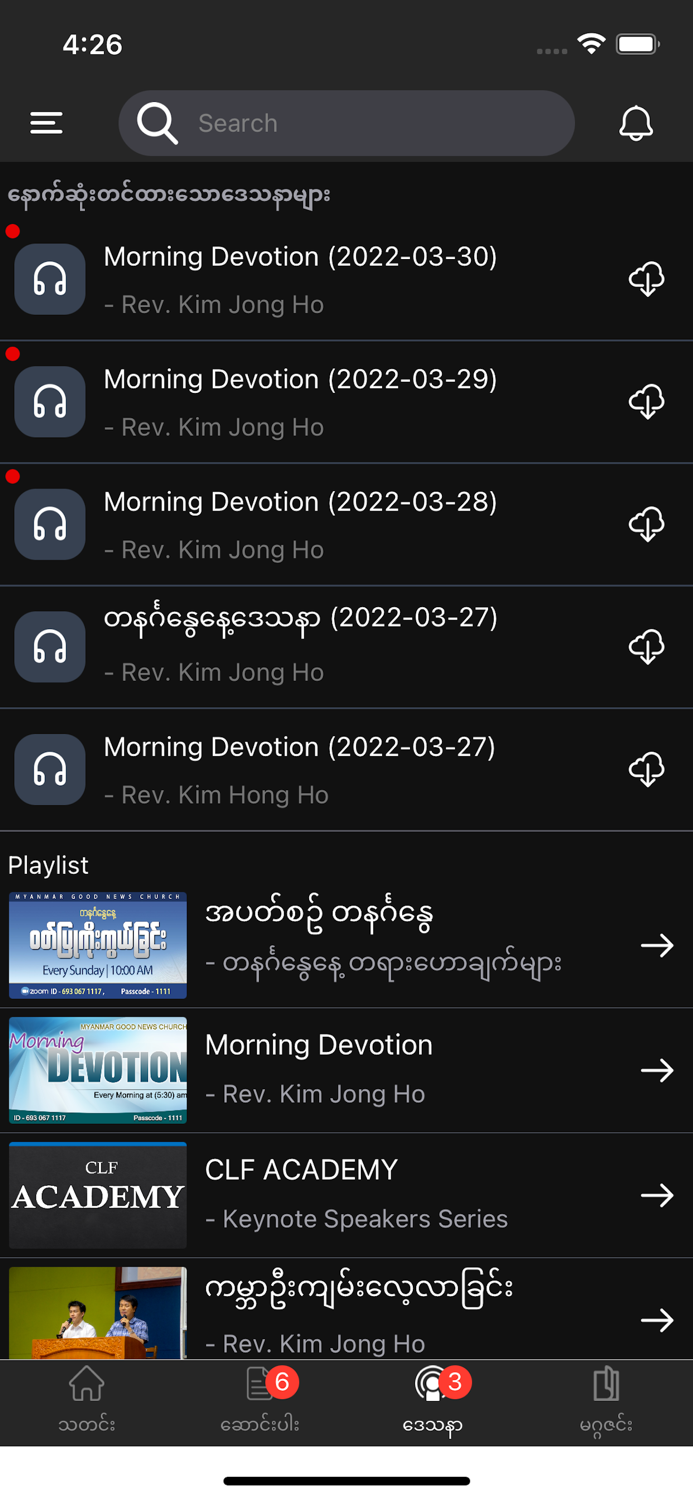Listen to Morning Devotion (2022-03-28)
693x1500 pixels.
point(300,524)
